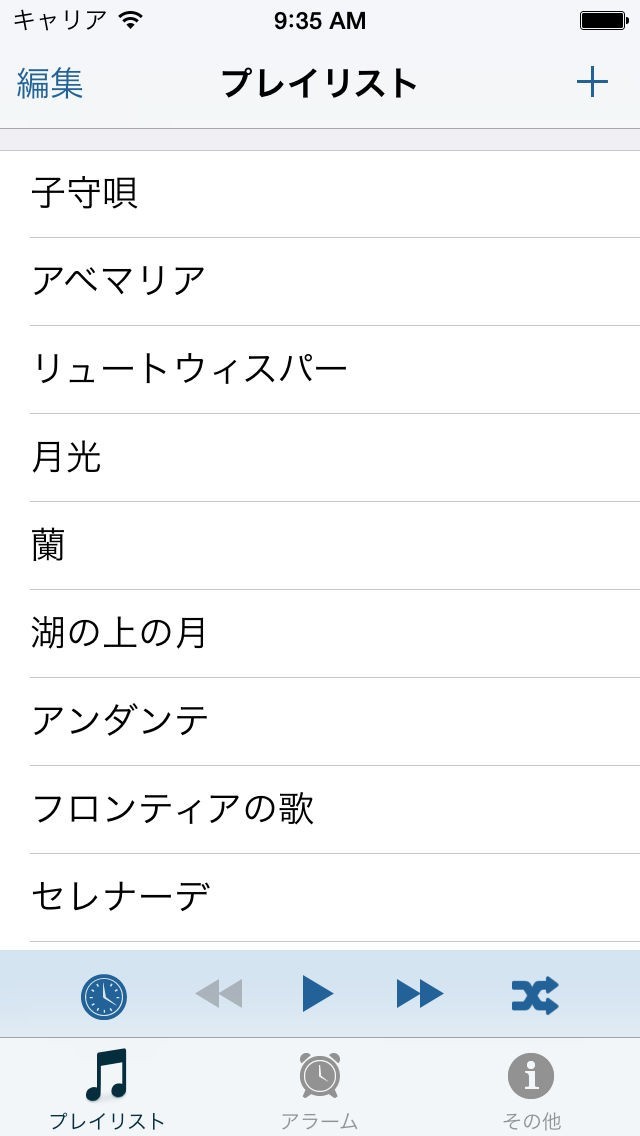
Task: Select the 月光 track
Action: click(x=320, y=457)
